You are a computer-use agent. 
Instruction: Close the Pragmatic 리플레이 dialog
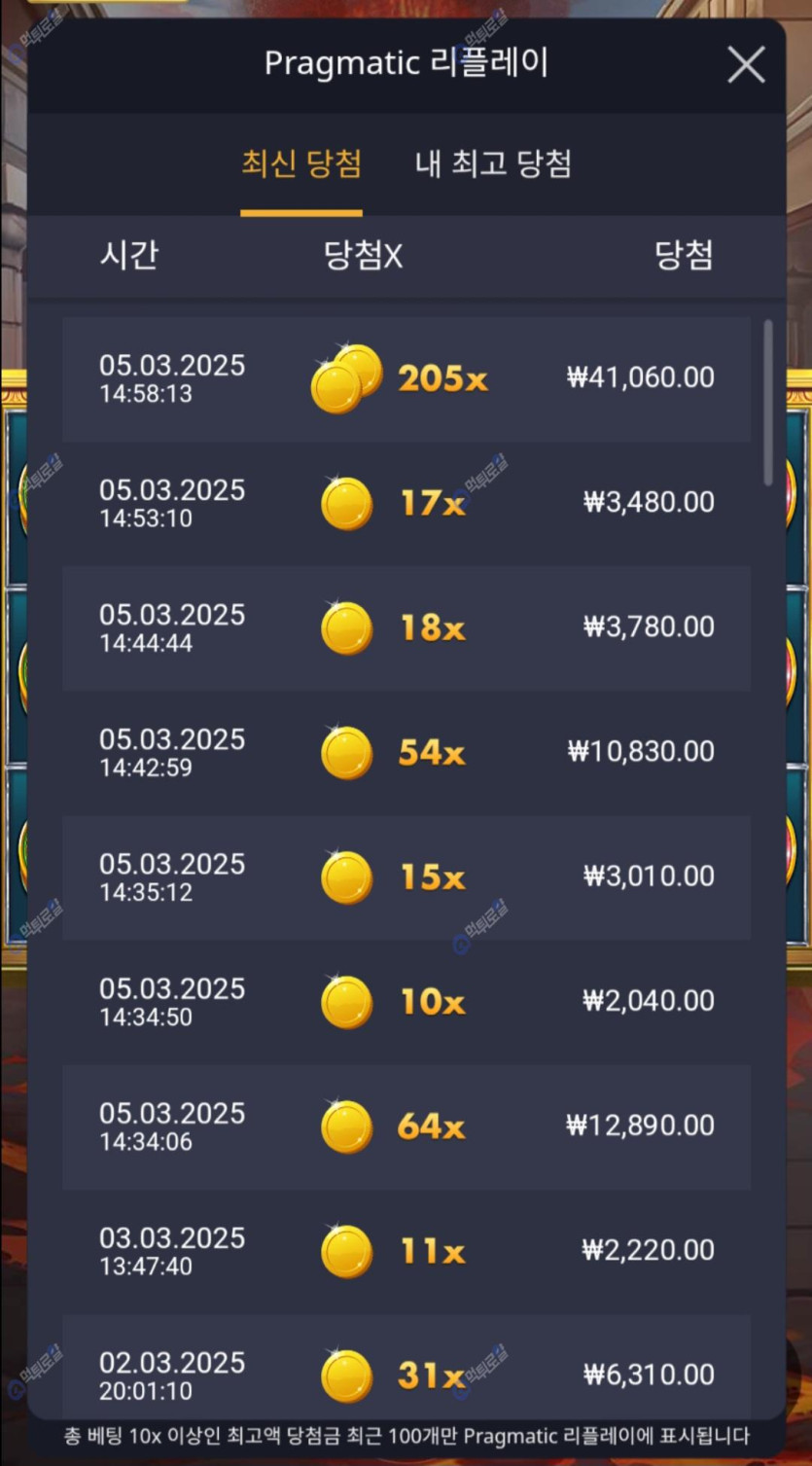[746, 65]
